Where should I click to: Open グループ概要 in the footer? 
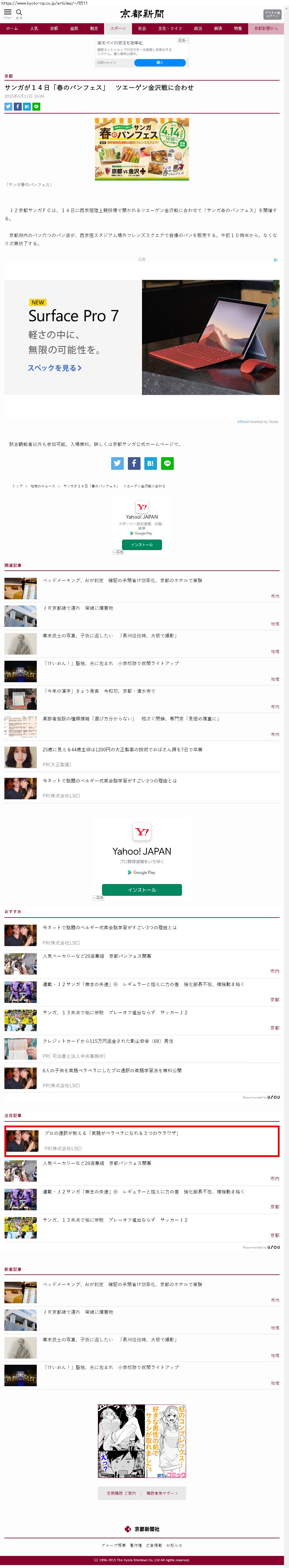click(x=114, y=1545)
